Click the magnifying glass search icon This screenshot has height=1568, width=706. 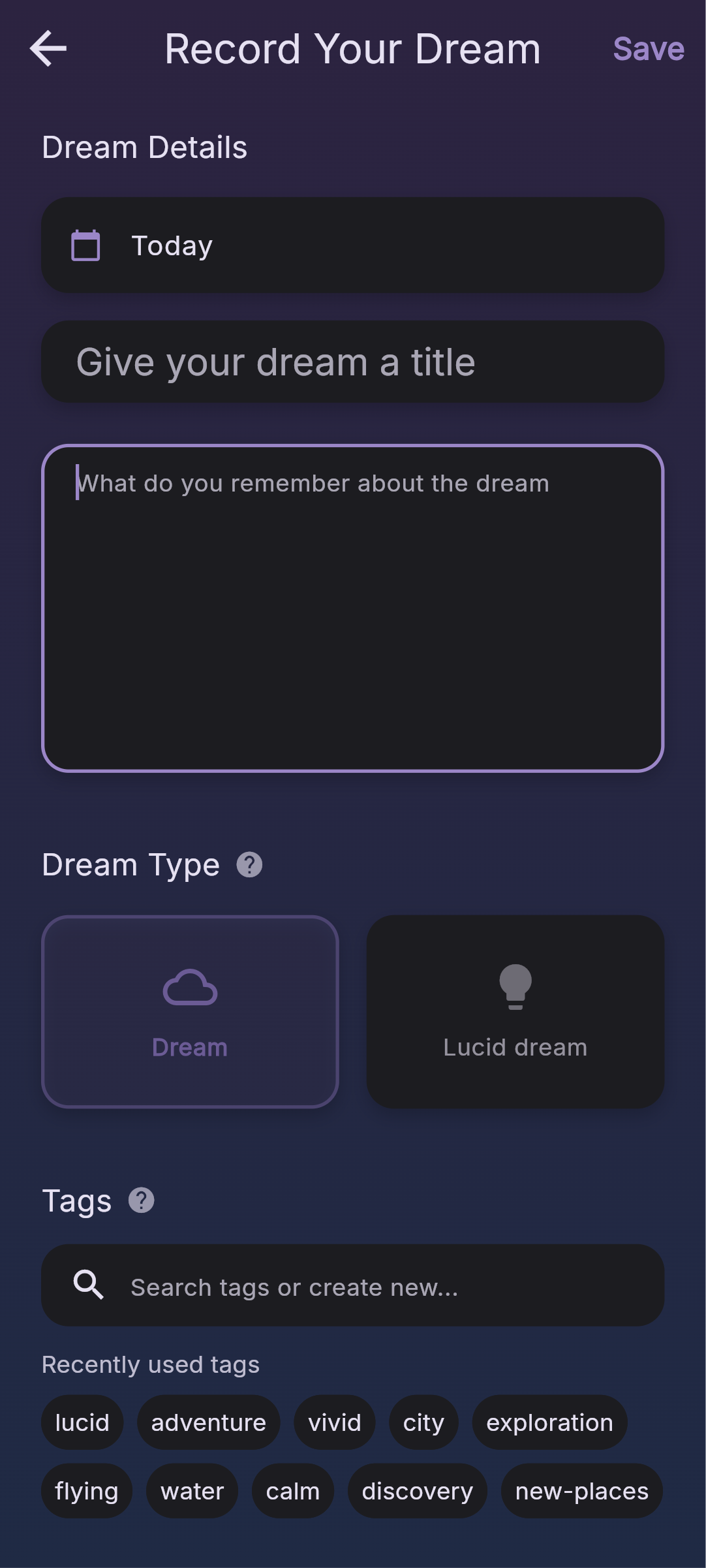(88, 1285)
